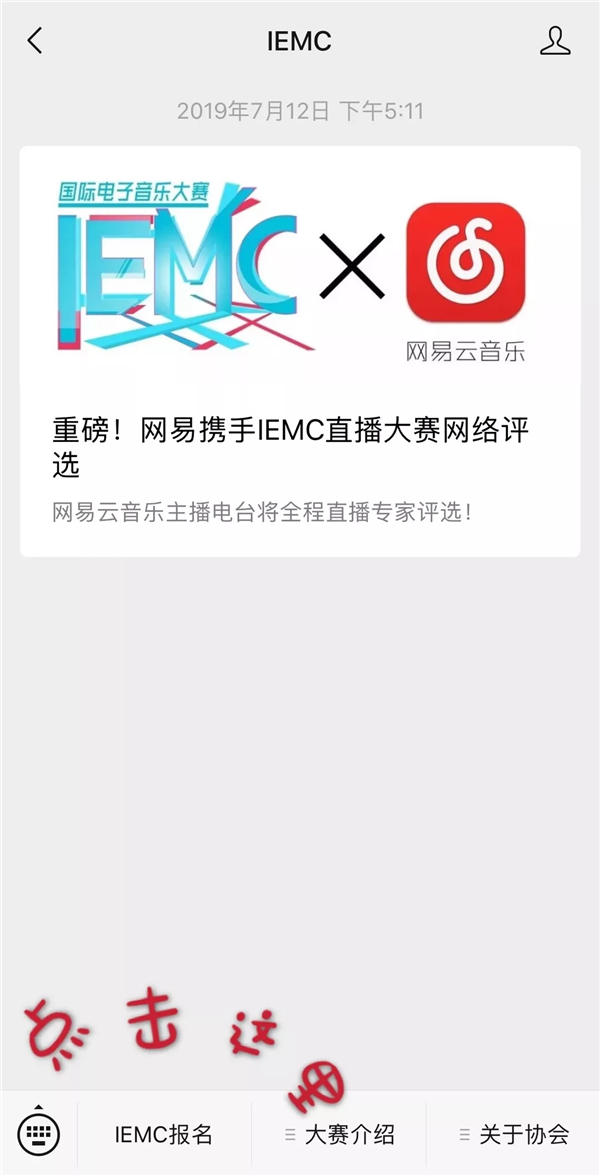Open the IEMC account profile icon
The height and width of the screenshot is (1176, 600).
[x=554, y=41]
